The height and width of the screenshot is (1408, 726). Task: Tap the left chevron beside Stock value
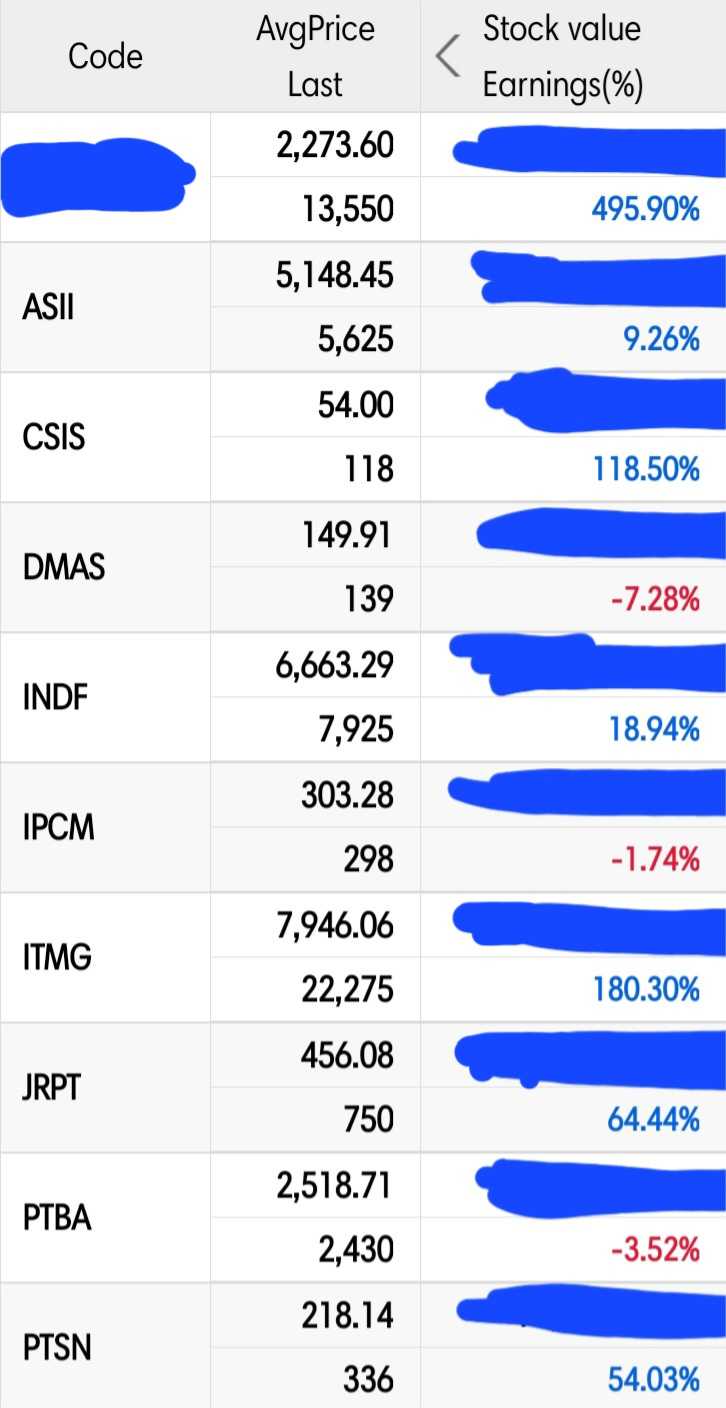point(448,56)
